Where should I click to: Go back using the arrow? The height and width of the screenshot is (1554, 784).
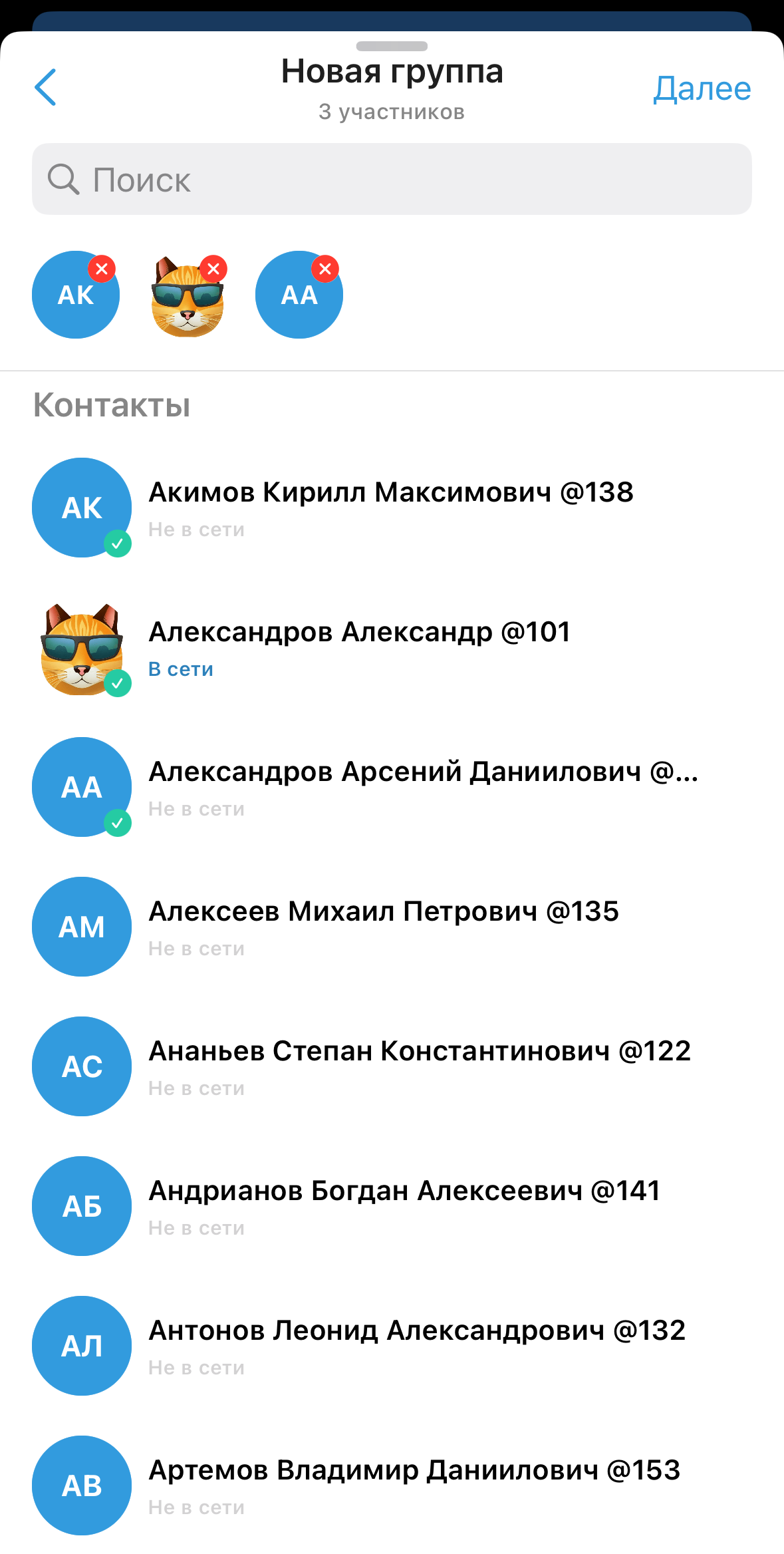click(45, 87)
